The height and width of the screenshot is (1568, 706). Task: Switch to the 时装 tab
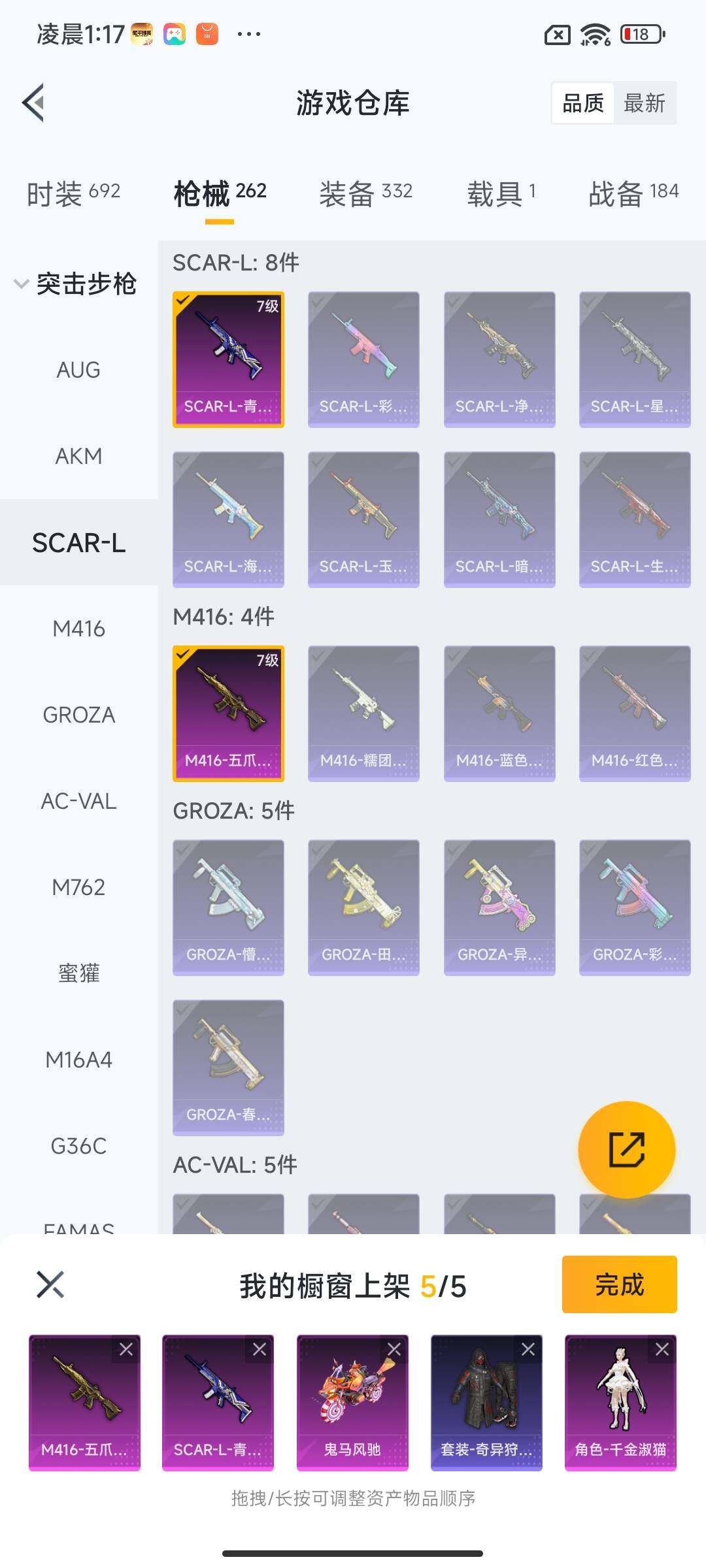coord(73,193)
